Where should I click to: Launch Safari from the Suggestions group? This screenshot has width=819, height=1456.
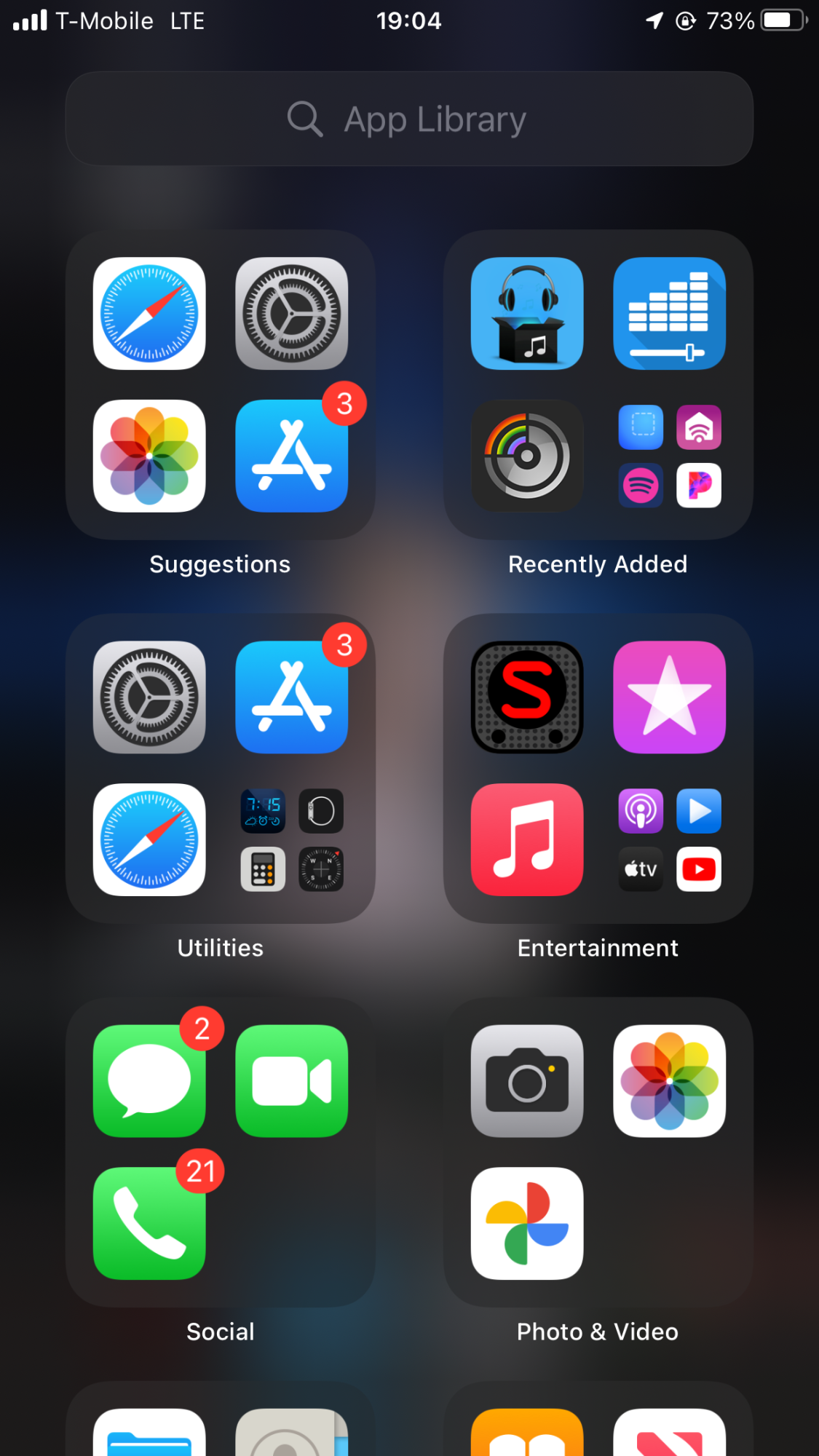(x=149, y=313)
